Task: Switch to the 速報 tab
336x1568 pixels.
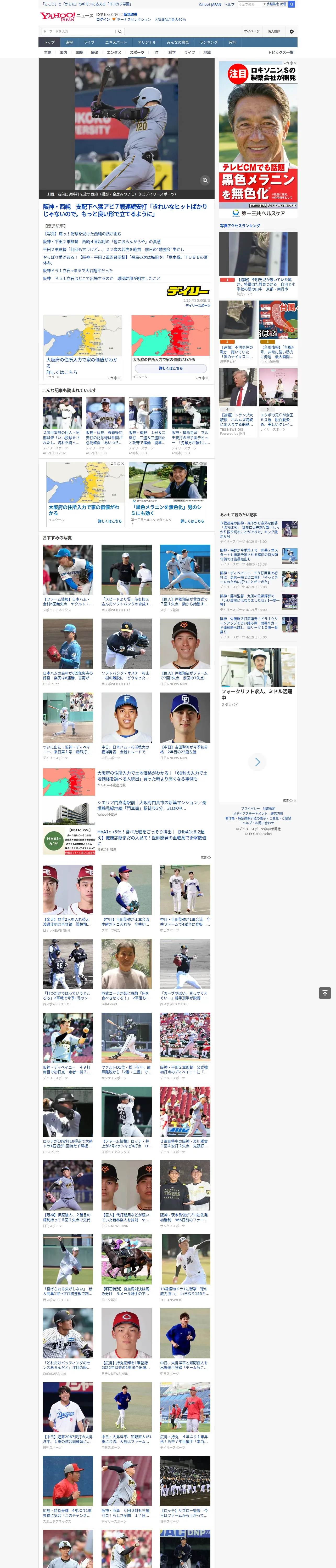Action: point(69,42)
